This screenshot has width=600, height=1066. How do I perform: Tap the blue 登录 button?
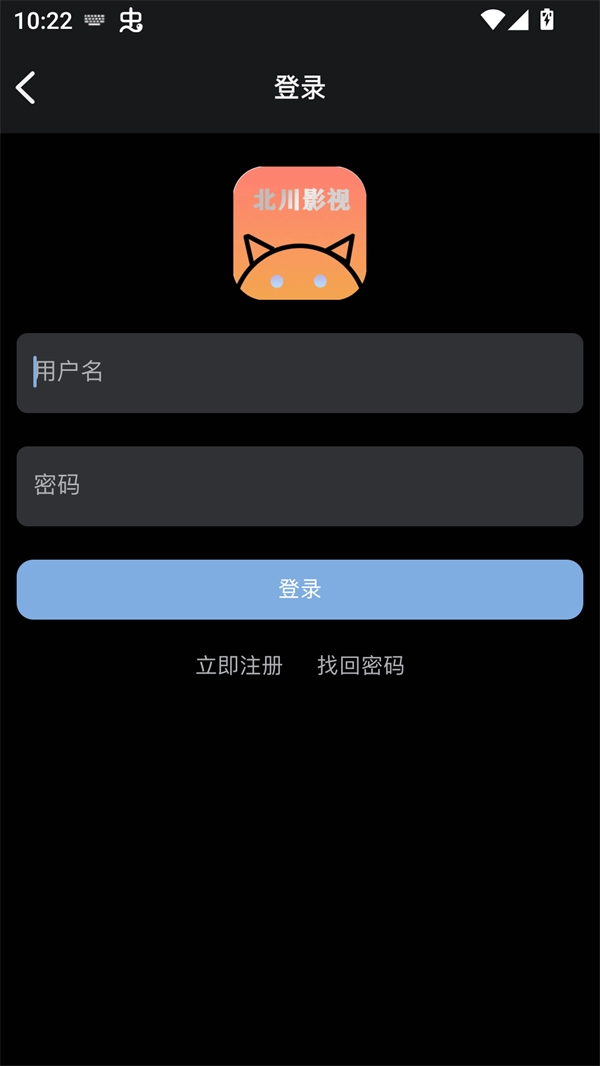tap(300, 589)
